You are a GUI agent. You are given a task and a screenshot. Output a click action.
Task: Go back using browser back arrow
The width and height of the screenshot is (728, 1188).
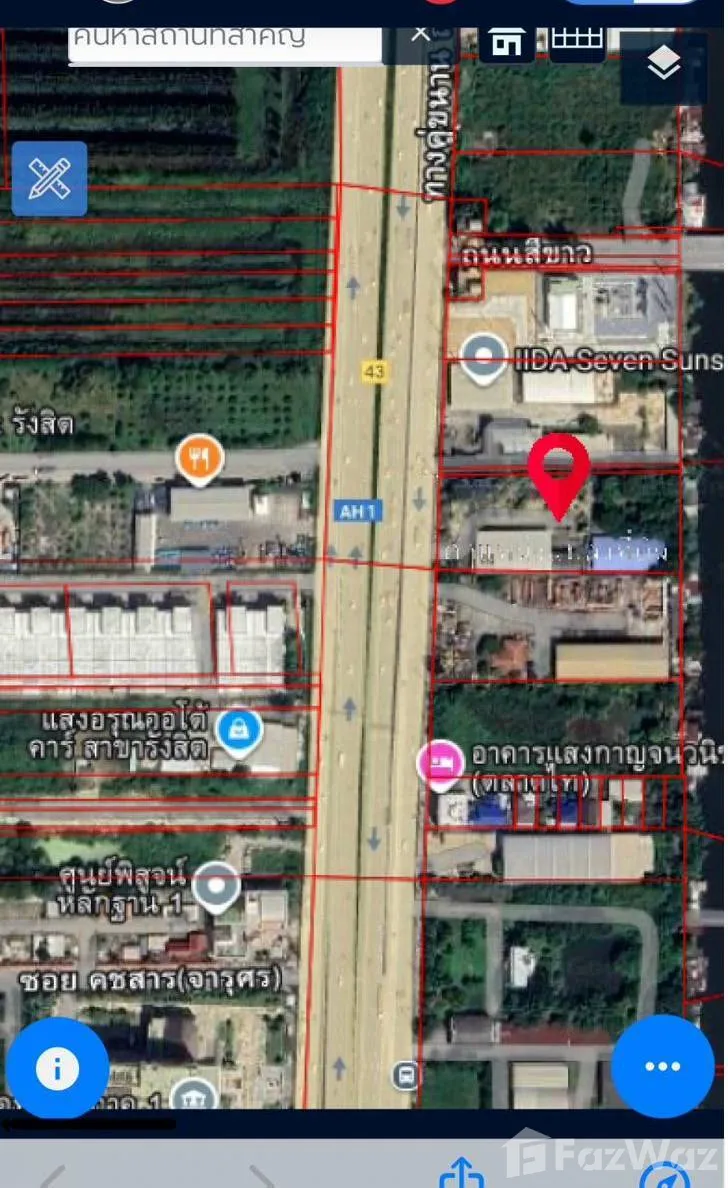[x=50, y=1176]
